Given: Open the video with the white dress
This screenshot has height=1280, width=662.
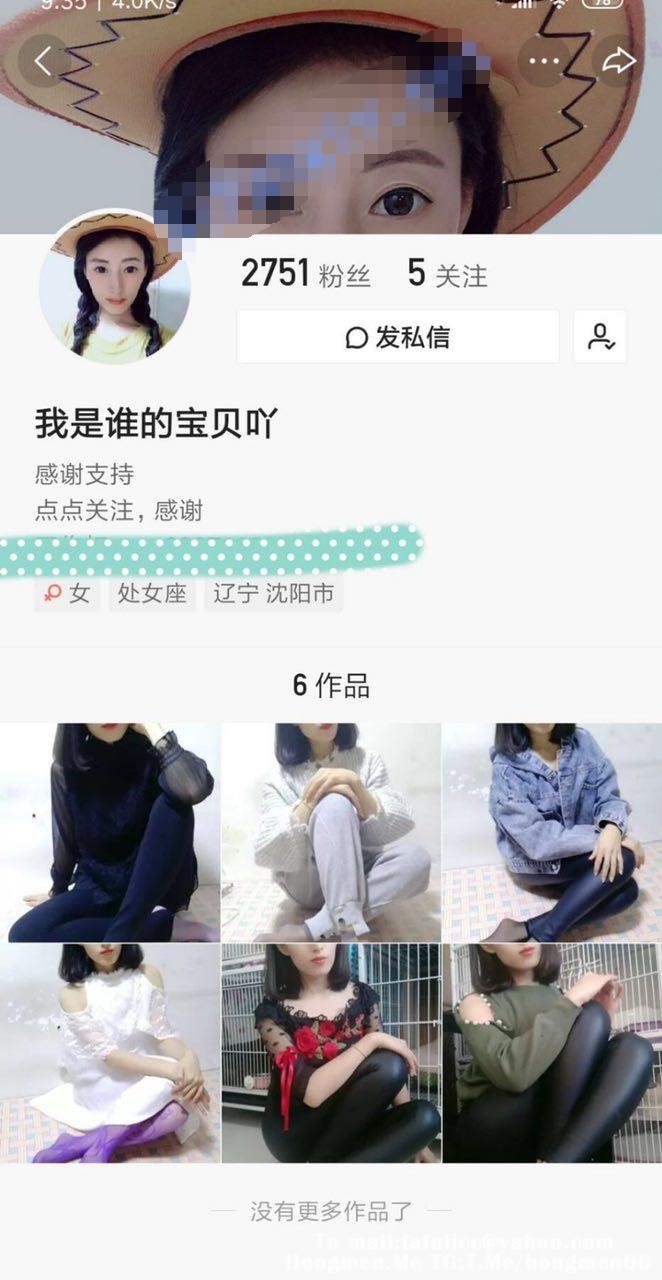Looking at the screenshot, I should pos(110,1054).
